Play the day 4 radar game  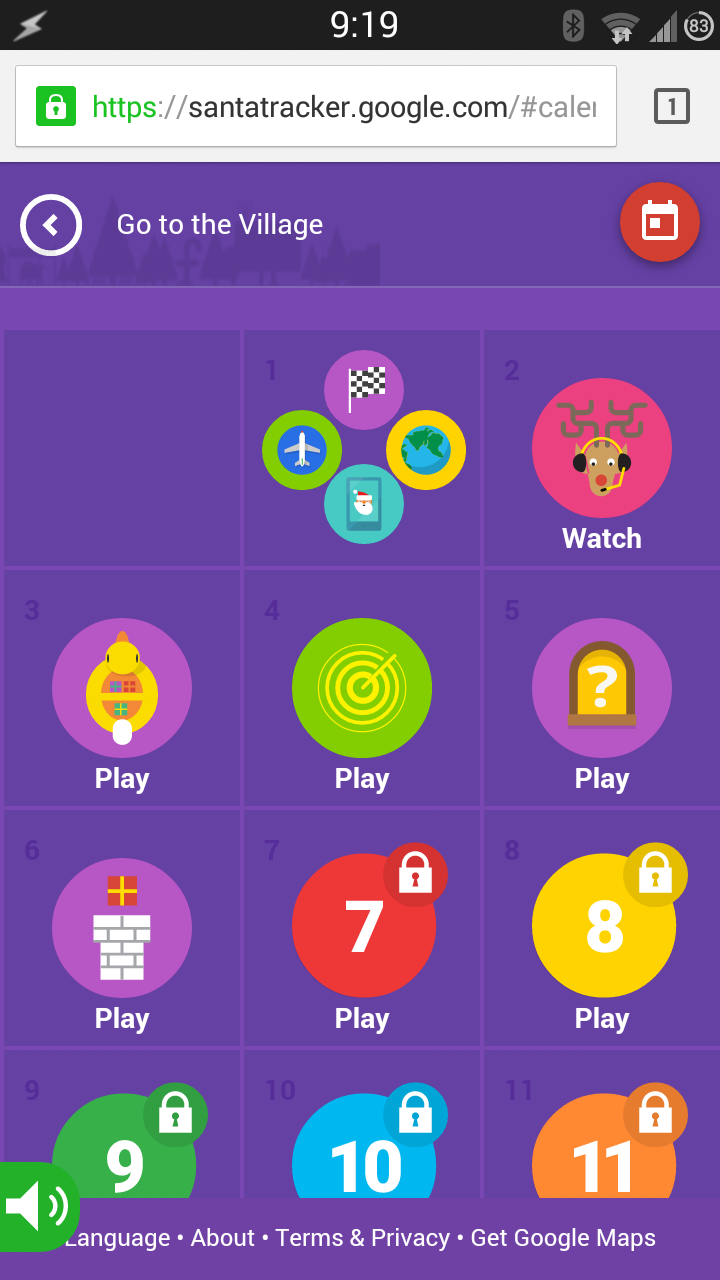362,688
